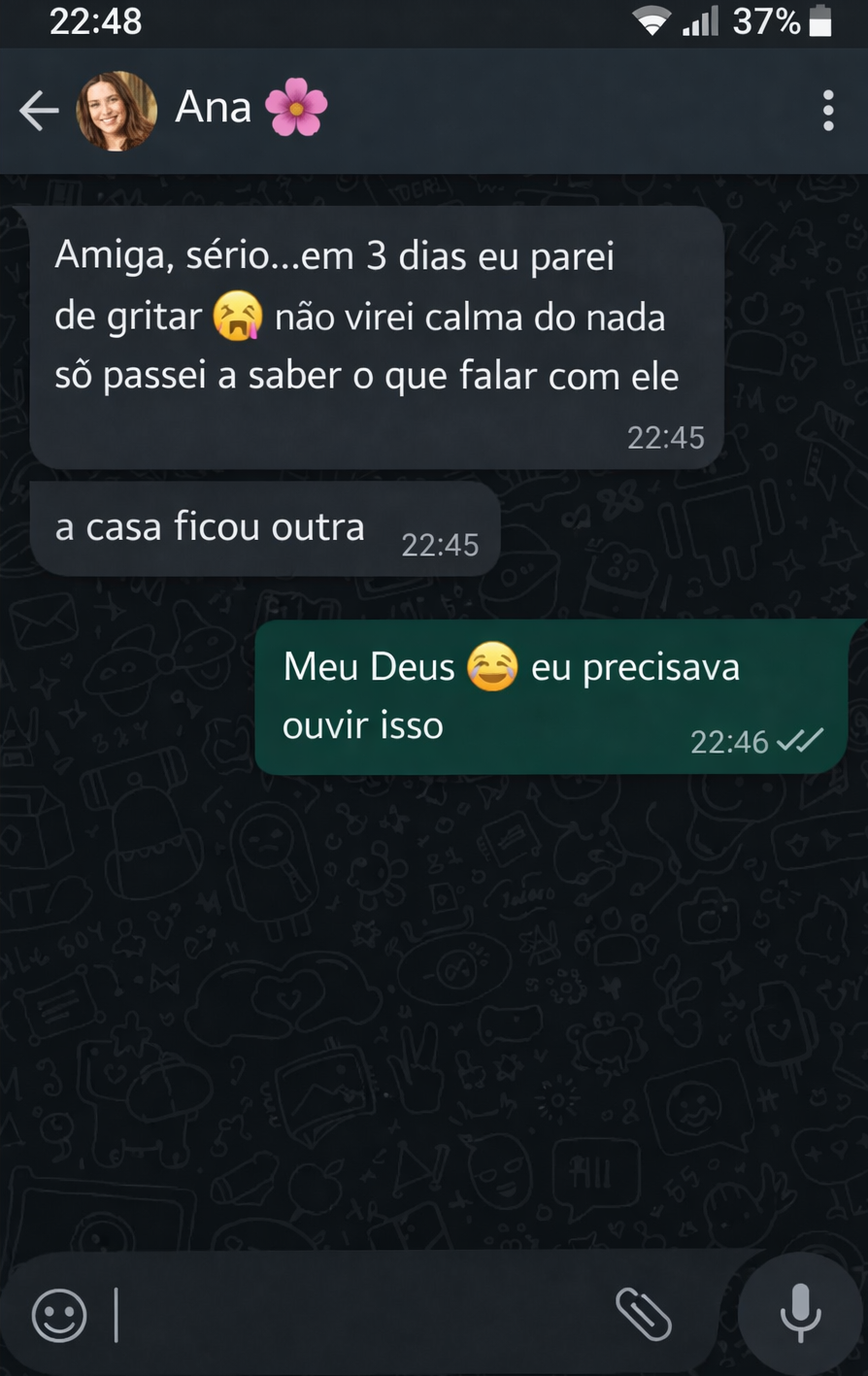This screenshot has width=868, height=1376.
Task: Open Ana's profile by tapping her picture
Action: pyautogui.click(x=117, y=110)
